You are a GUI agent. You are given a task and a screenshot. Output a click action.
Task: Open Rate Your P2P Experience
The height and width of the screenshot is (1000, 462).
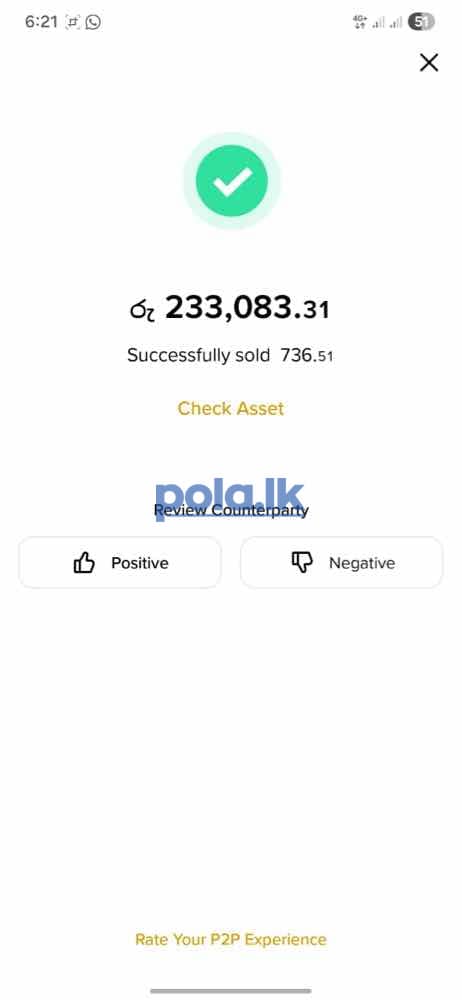(x=230, y=939)
